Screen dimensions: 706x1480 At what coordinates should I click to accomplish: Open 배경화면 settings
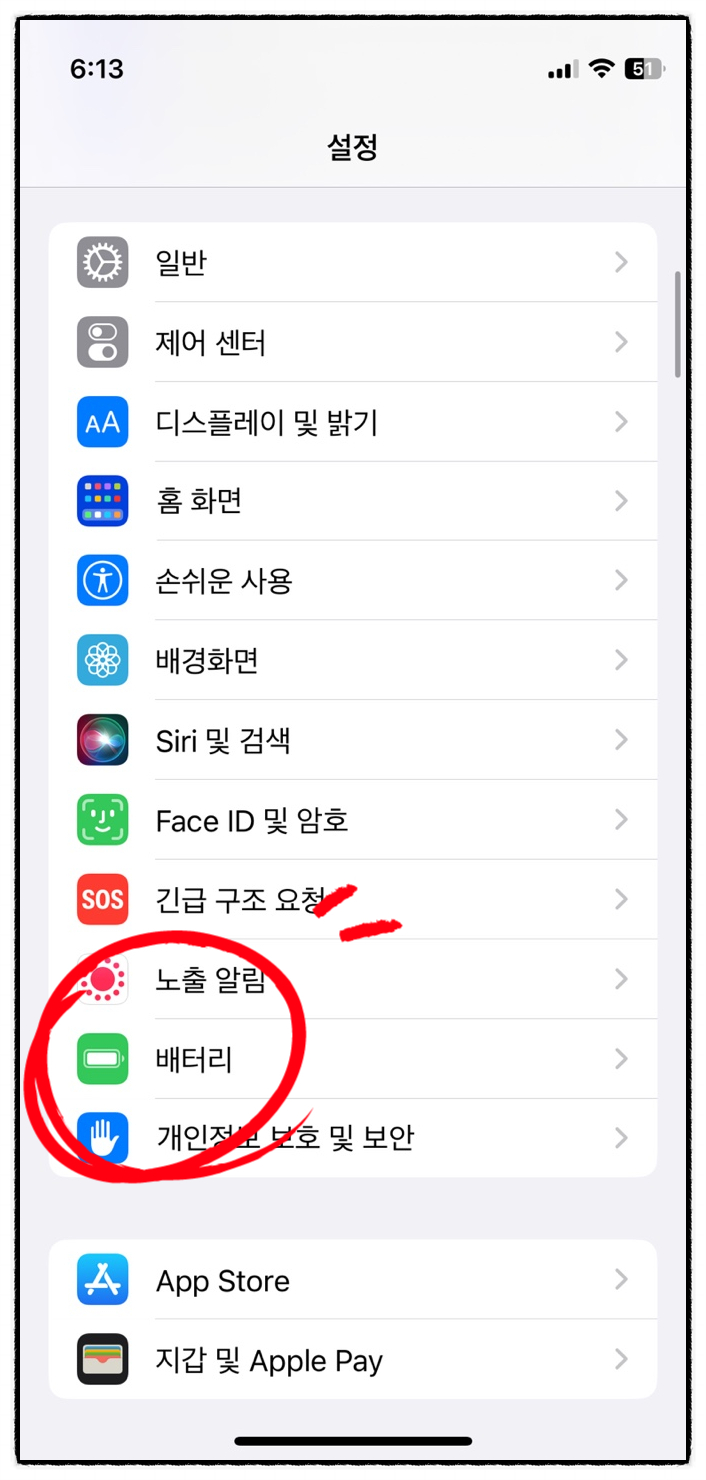[353, 660]
